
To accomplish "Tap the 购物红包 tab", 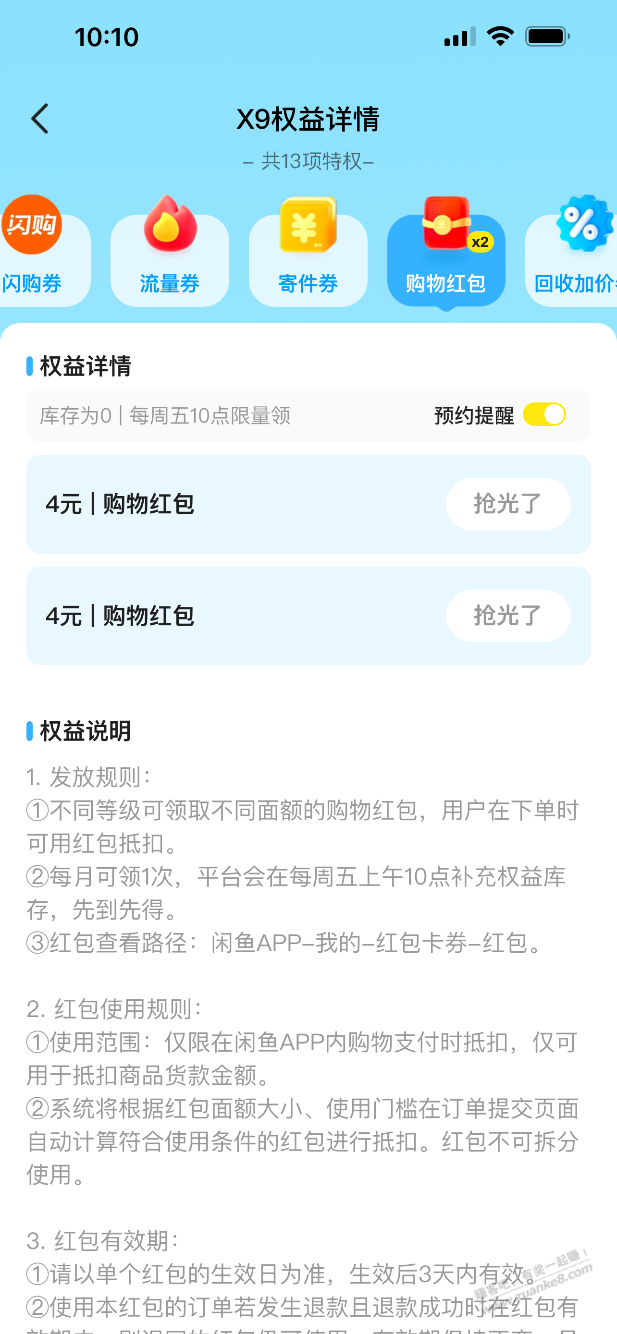I will pyautogui.click(x=446, y=255).
